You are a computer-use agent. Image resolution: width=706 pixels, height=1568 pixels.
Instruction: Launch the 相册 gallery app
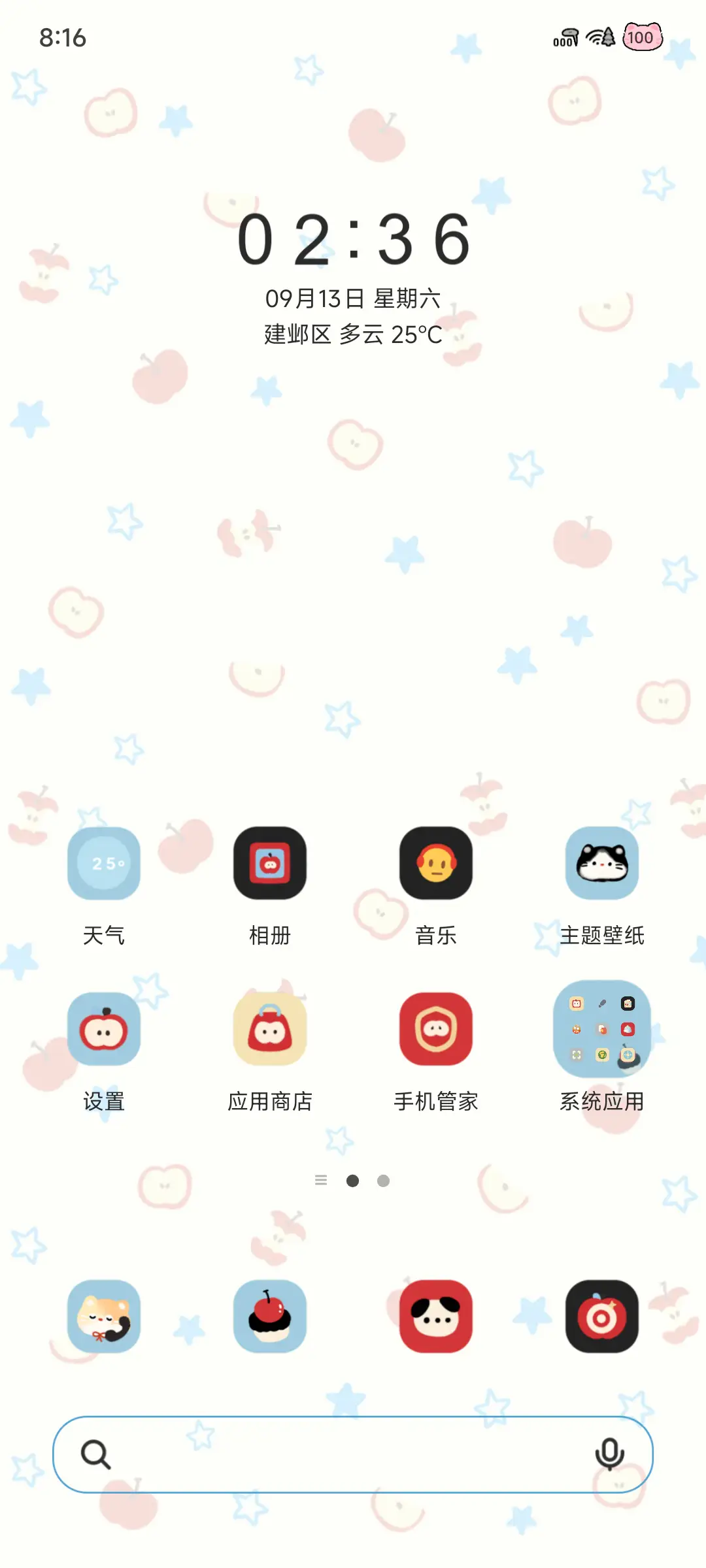click(270, 864)
